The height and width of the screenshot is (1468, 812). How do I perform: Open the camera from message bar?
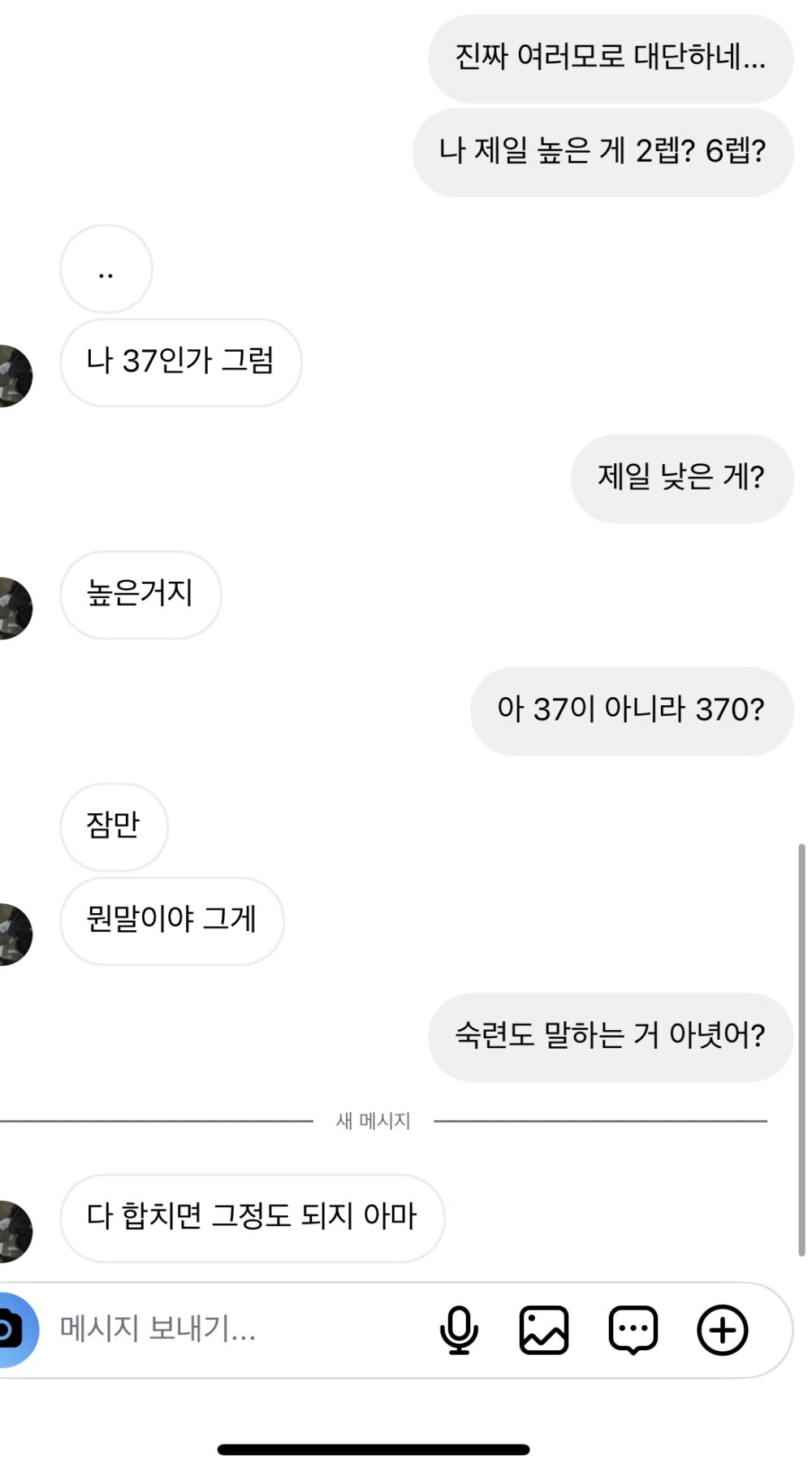(11, 1330)
